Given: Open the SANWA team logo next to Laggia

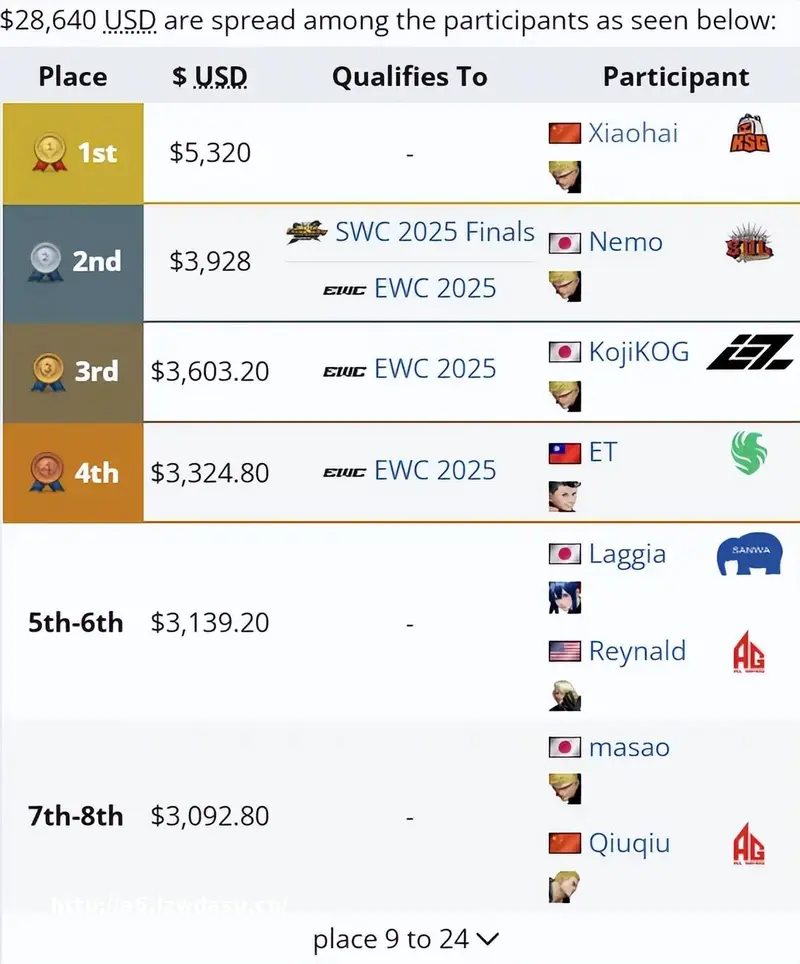Looking at the screenshot, I should (x=748, y=556).
